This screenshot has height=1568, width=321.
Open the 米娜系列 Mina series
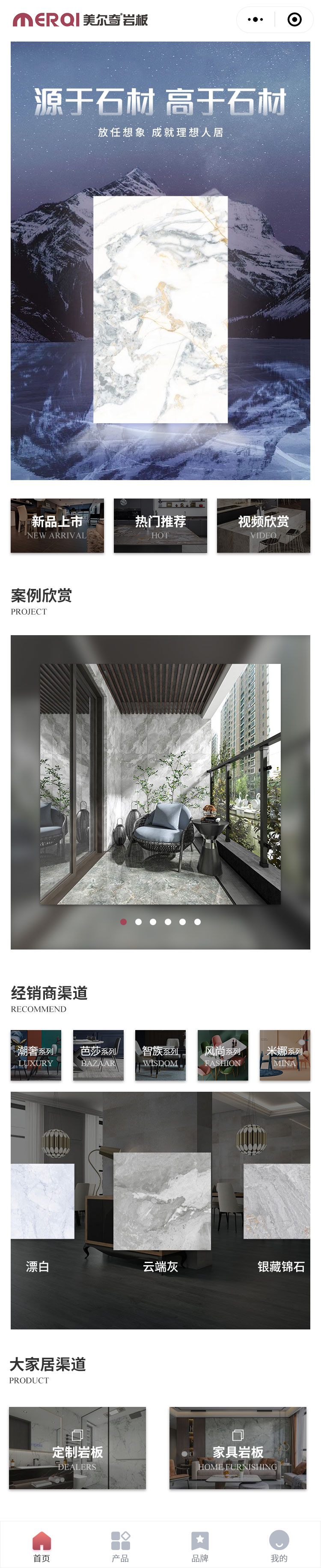[x=285, y=1055]
